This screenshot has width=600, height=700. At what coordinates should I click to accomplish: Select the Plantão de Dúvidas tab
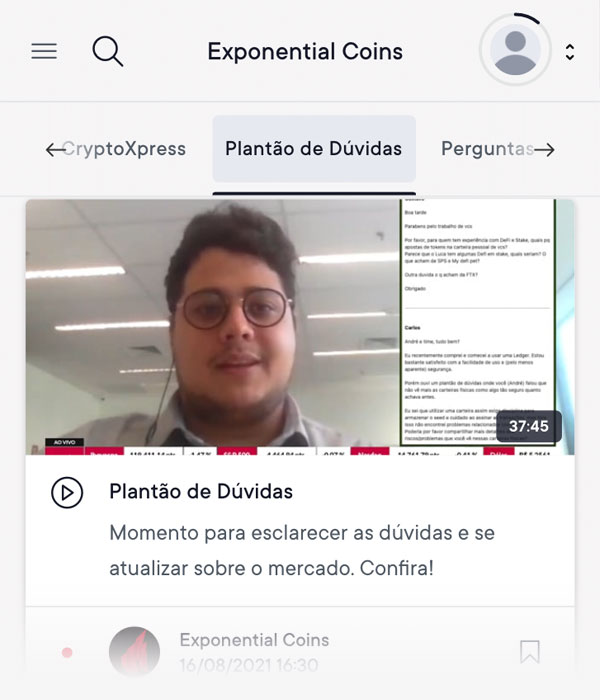314,150
